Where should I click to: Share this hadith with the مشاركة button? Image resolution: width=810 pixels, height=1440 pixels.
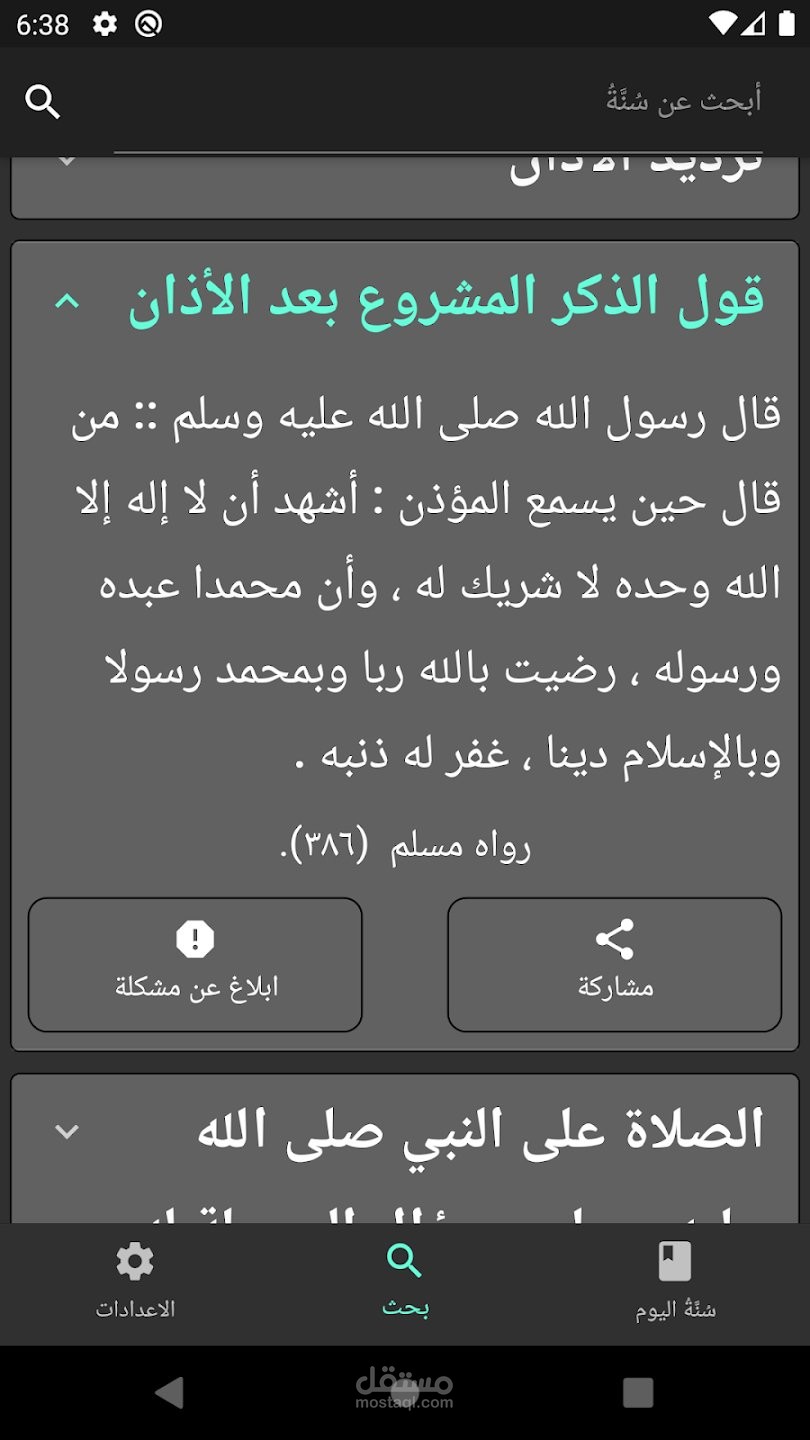(614, 964)
